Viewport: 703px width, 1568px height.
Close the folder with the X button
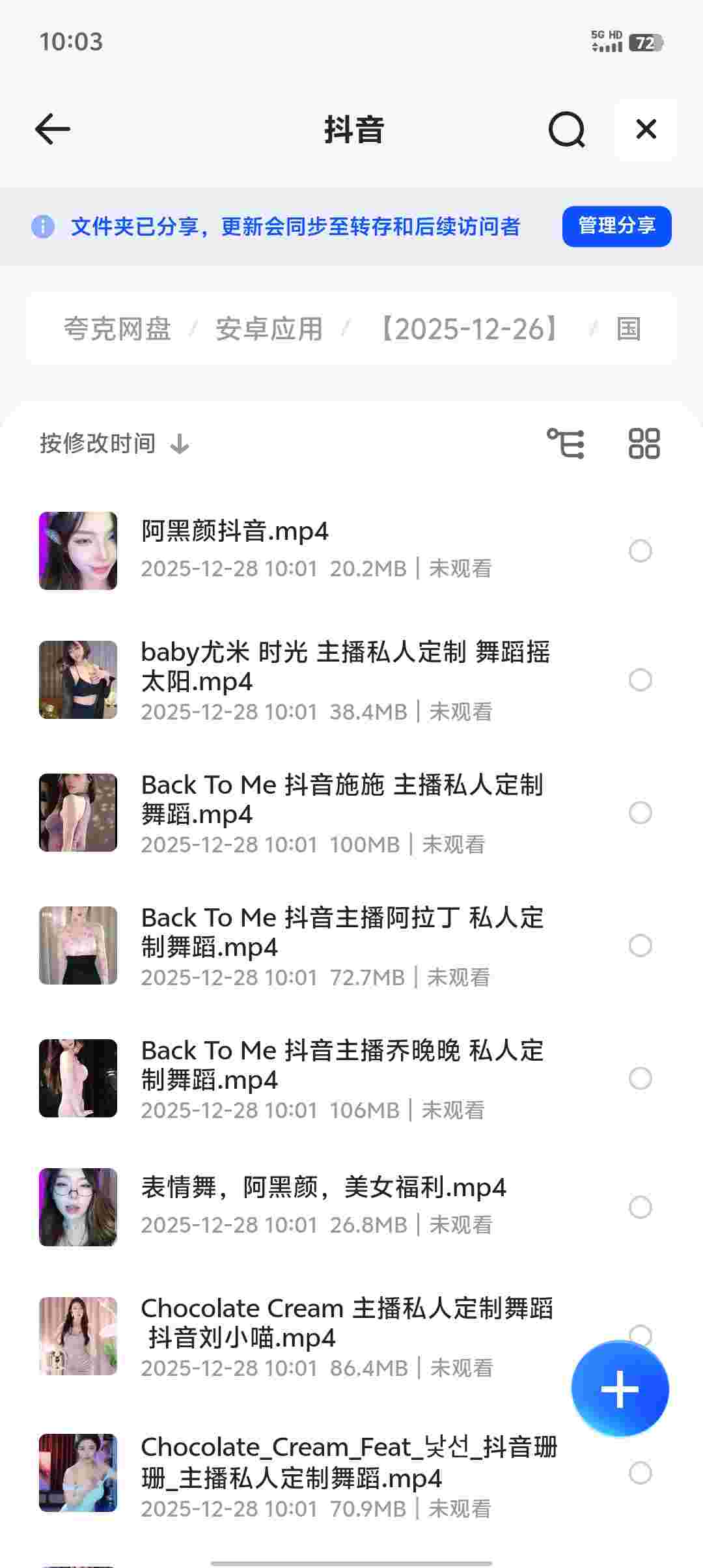[x=646, y=129]
